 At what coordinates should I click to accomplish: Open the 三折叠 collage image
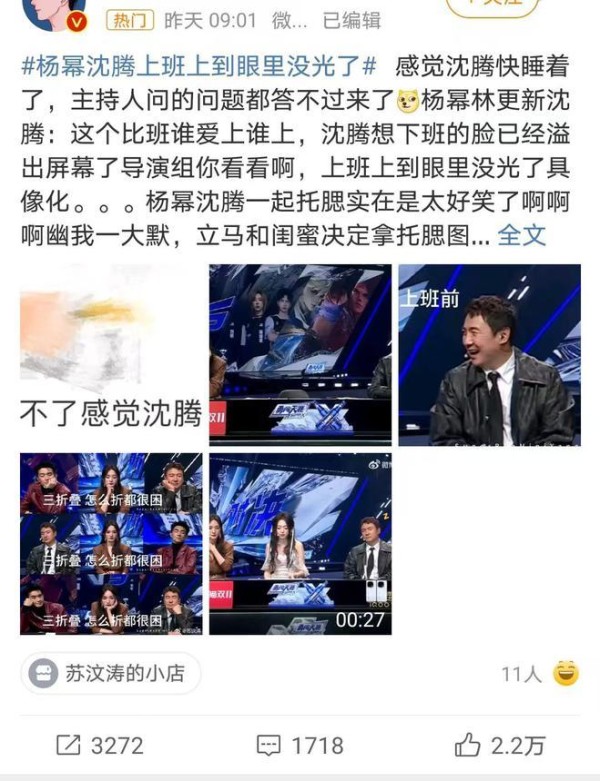[112, 543]
